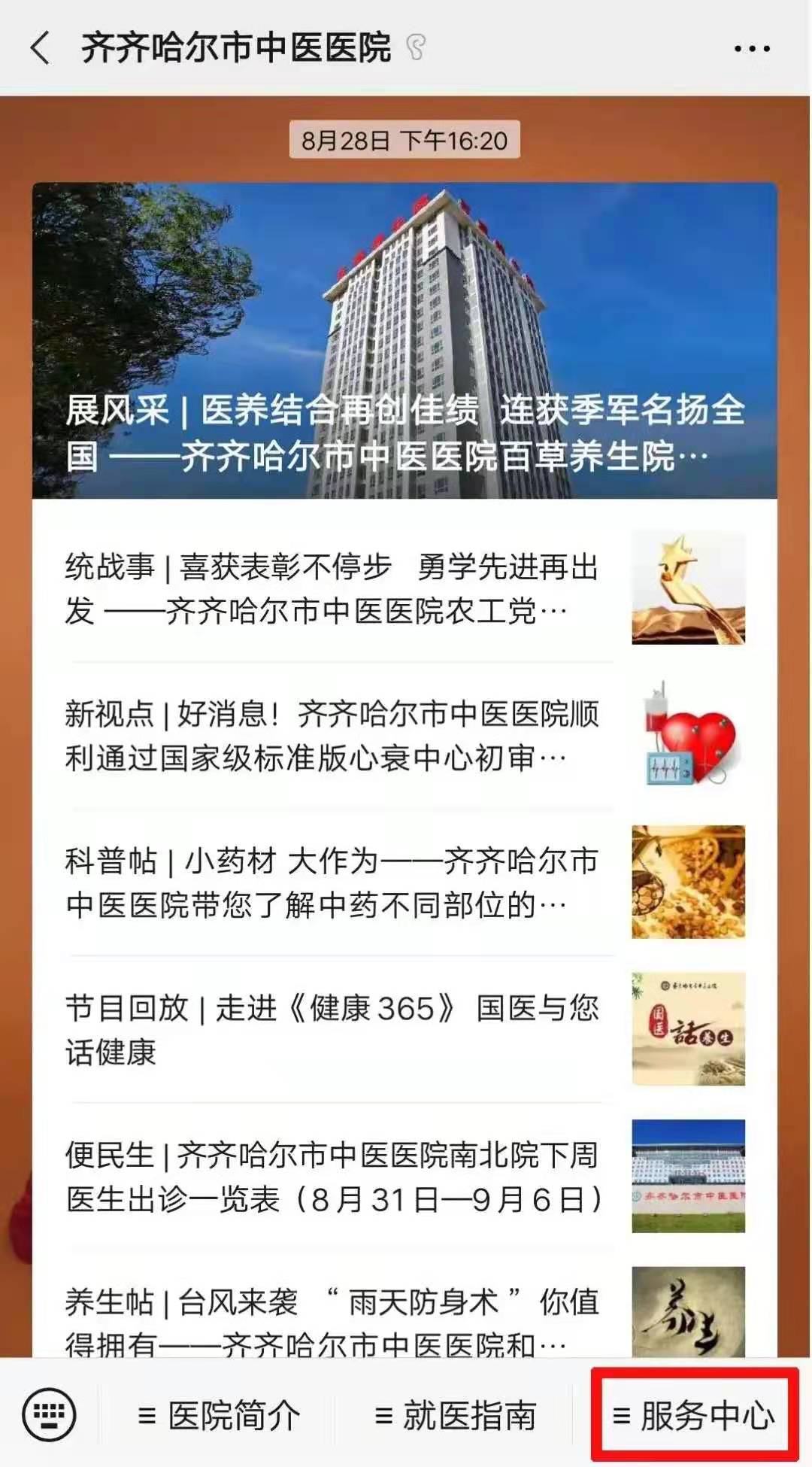This screenshot has height=1467, width=812.
Task: Expand the 服务中心 menu
Action: pyautogui.click(x=693, y=1416)
